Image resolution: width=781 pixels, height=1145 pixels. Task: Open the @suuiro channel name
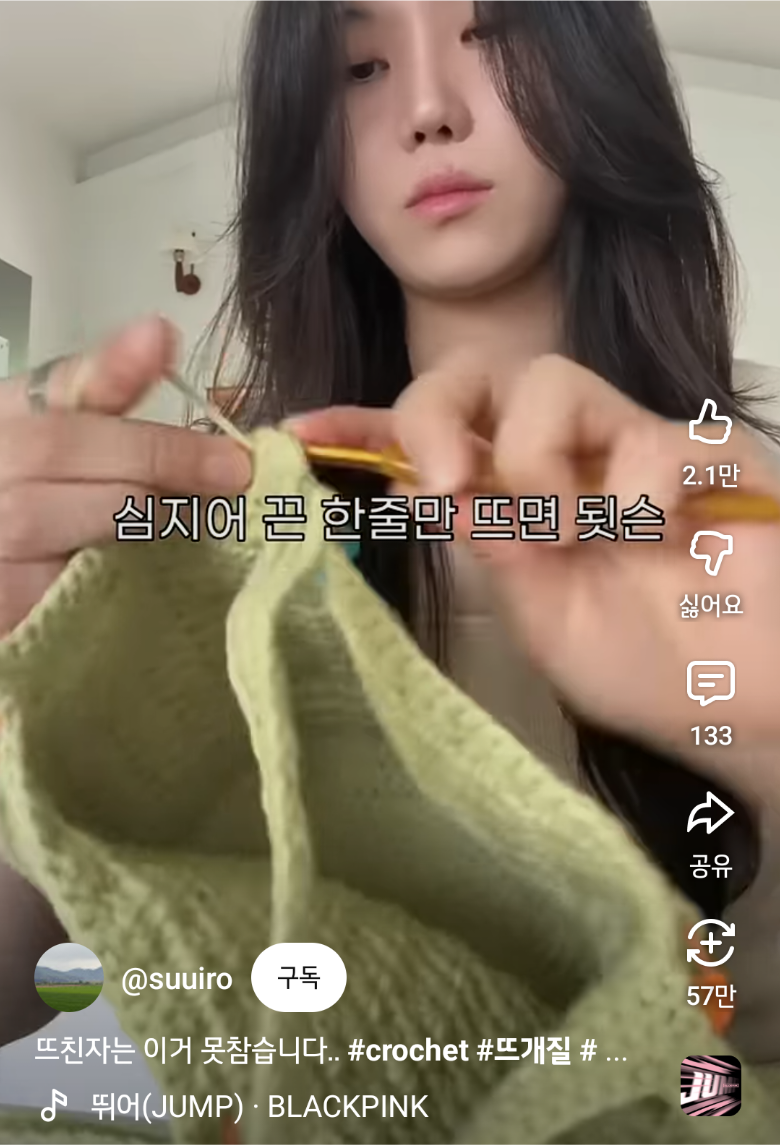(x=177, y=979)
